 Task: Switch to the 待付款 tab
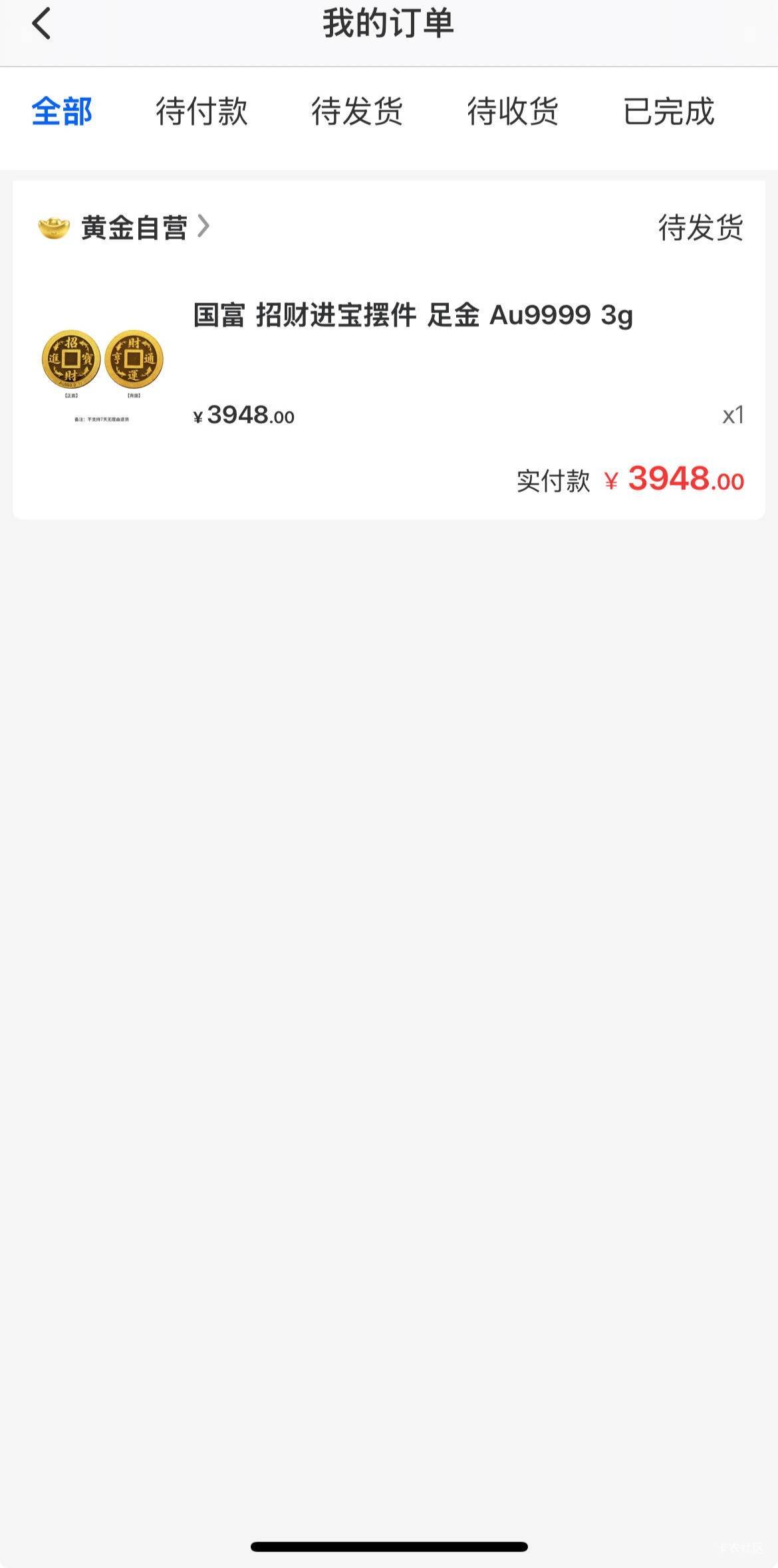[201, 111]
